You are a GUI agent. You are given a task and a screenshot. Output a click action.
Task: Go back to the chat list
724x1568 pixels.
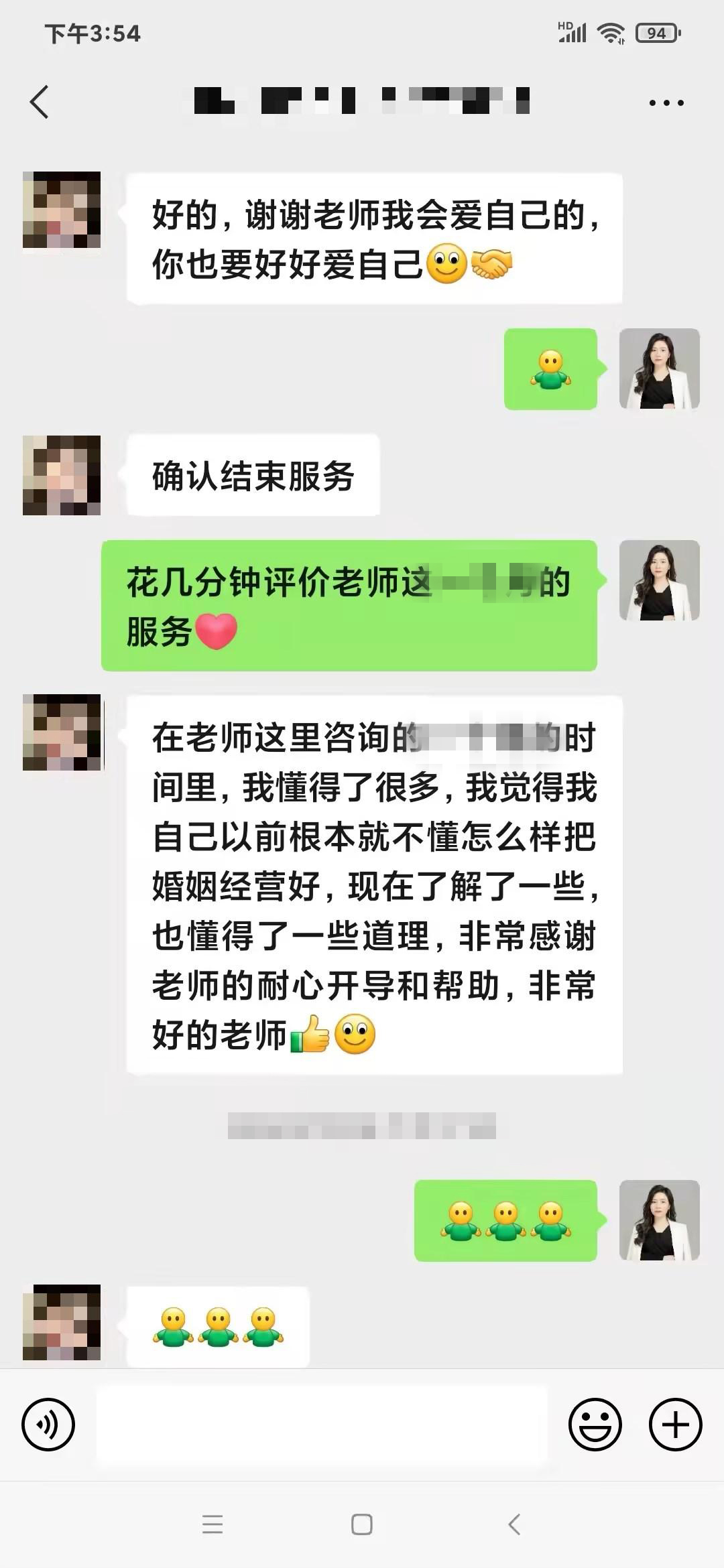tap(40, 103)
